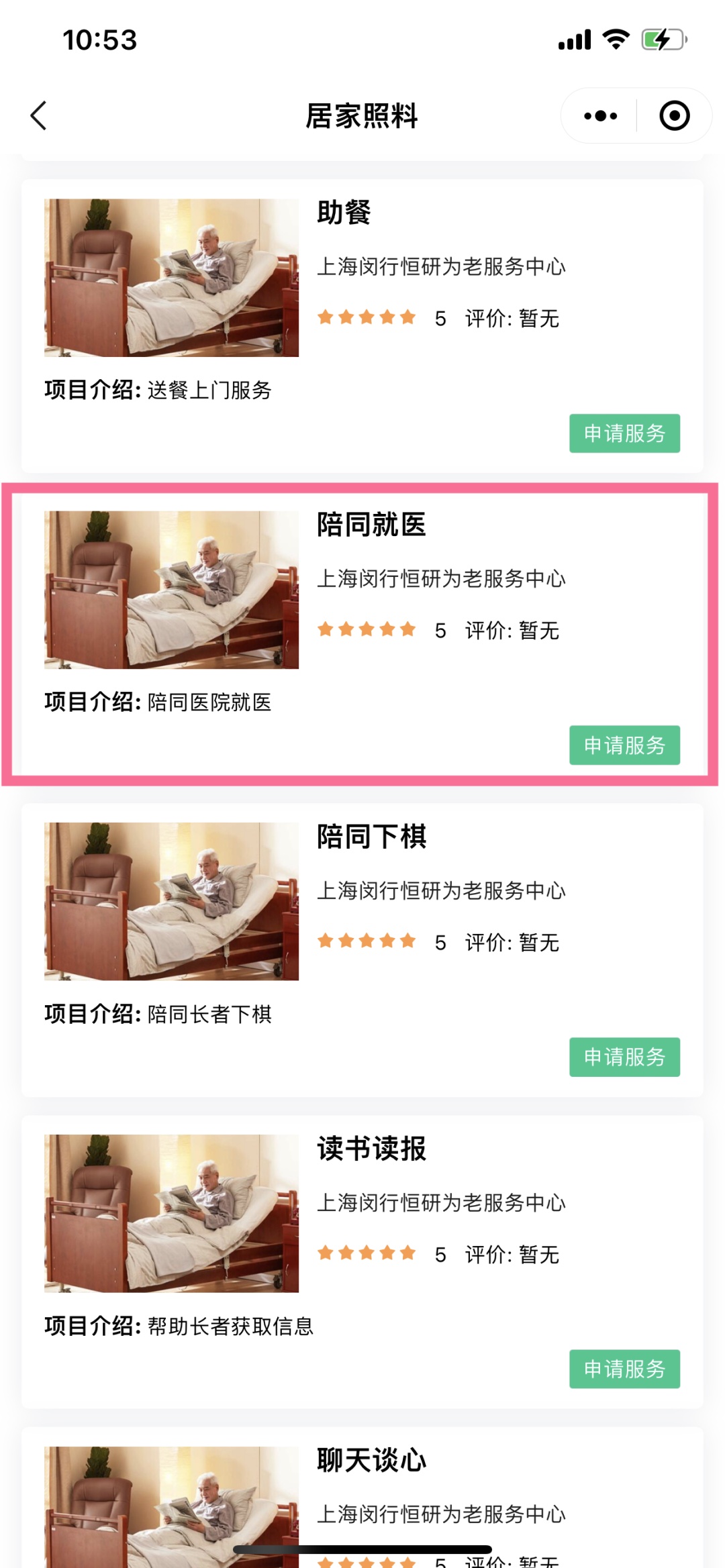
Task: View the 读书读报 service details
Action: (x=371, y=1149)
